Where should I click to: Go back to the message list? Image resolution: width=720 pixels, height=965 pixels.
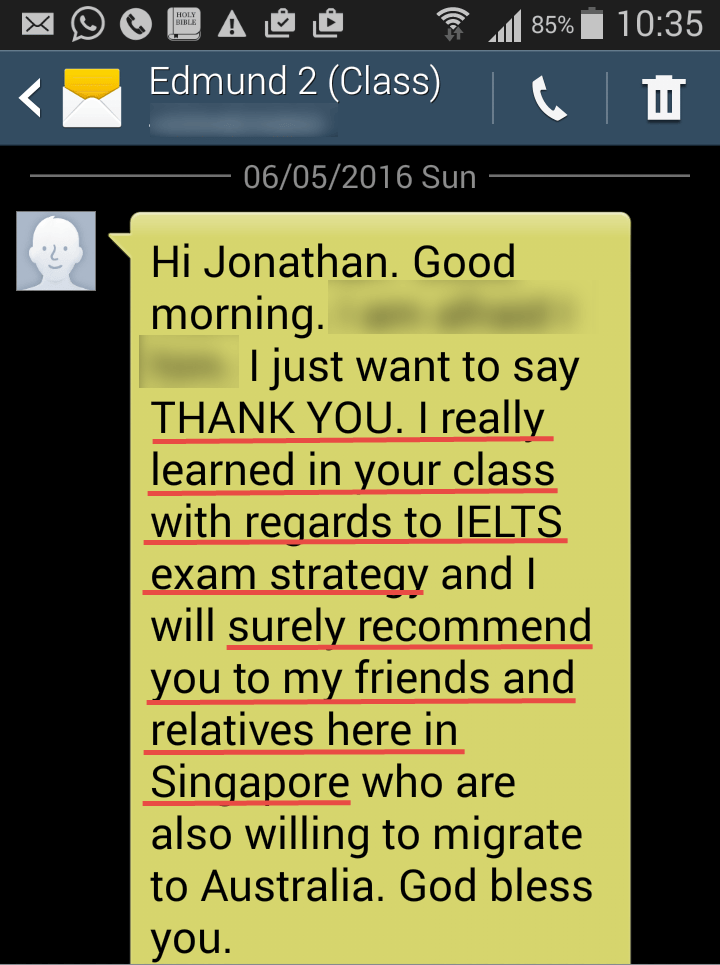coord(32,98)
